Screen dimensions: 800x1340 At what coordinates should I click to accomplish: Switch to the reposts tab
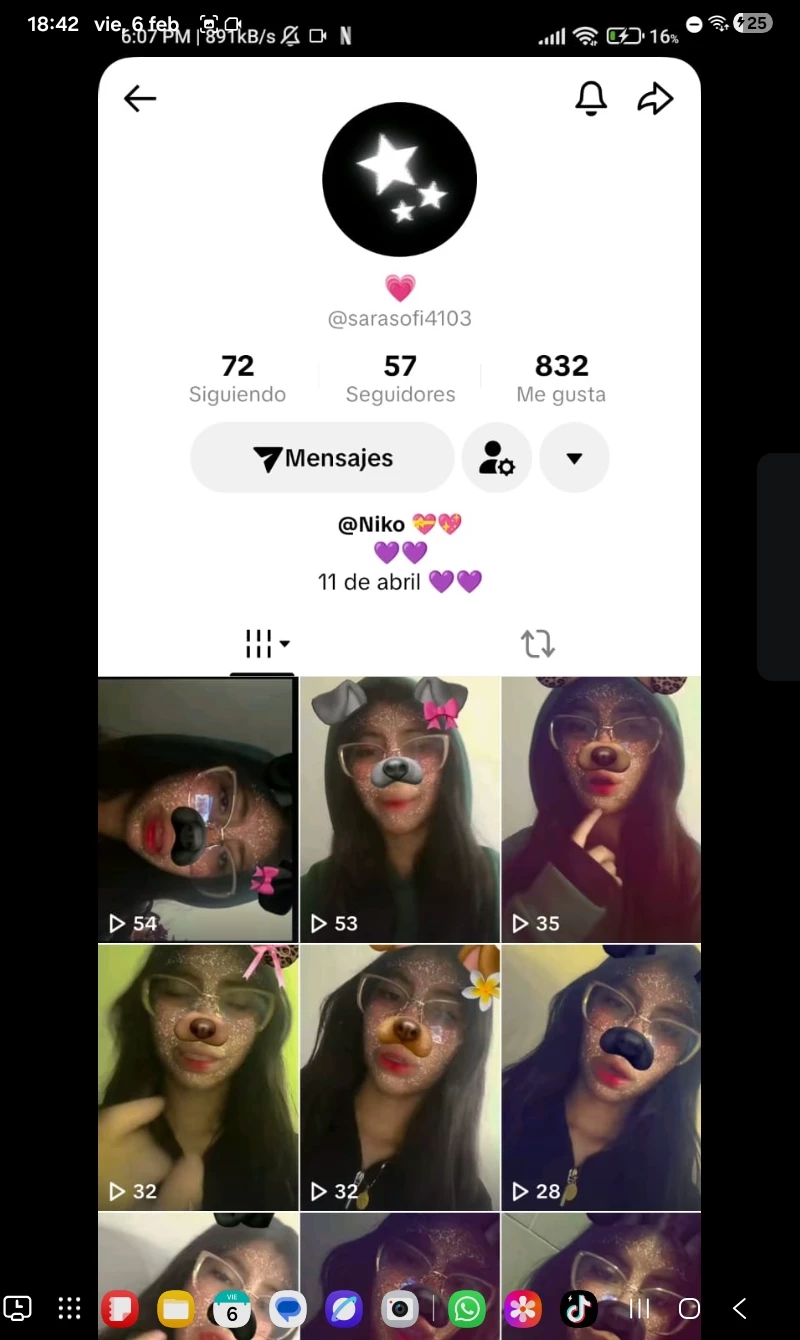[538, 644]
